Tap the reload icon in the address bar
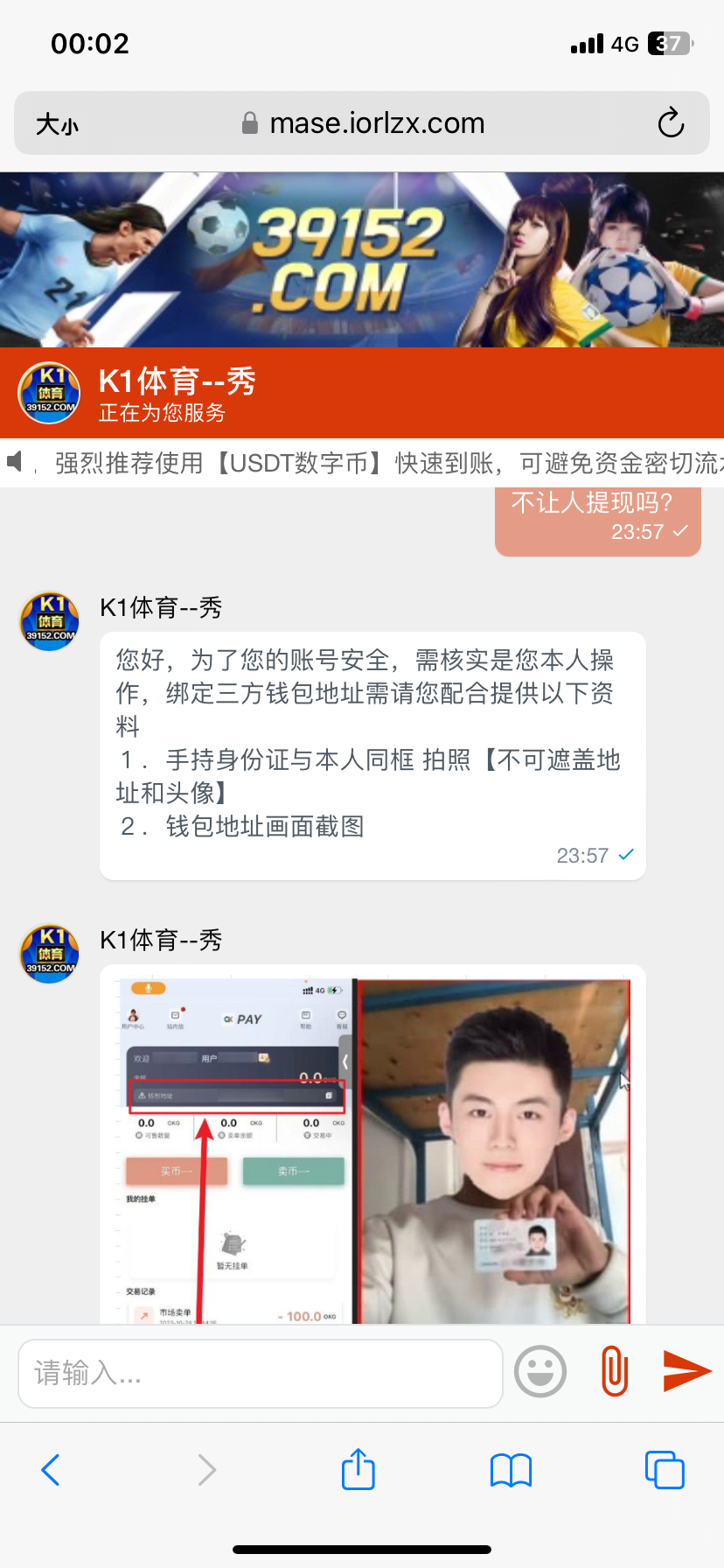Image resolution: width=724 pixels, height=1568 pixels. tap(670, 122)
